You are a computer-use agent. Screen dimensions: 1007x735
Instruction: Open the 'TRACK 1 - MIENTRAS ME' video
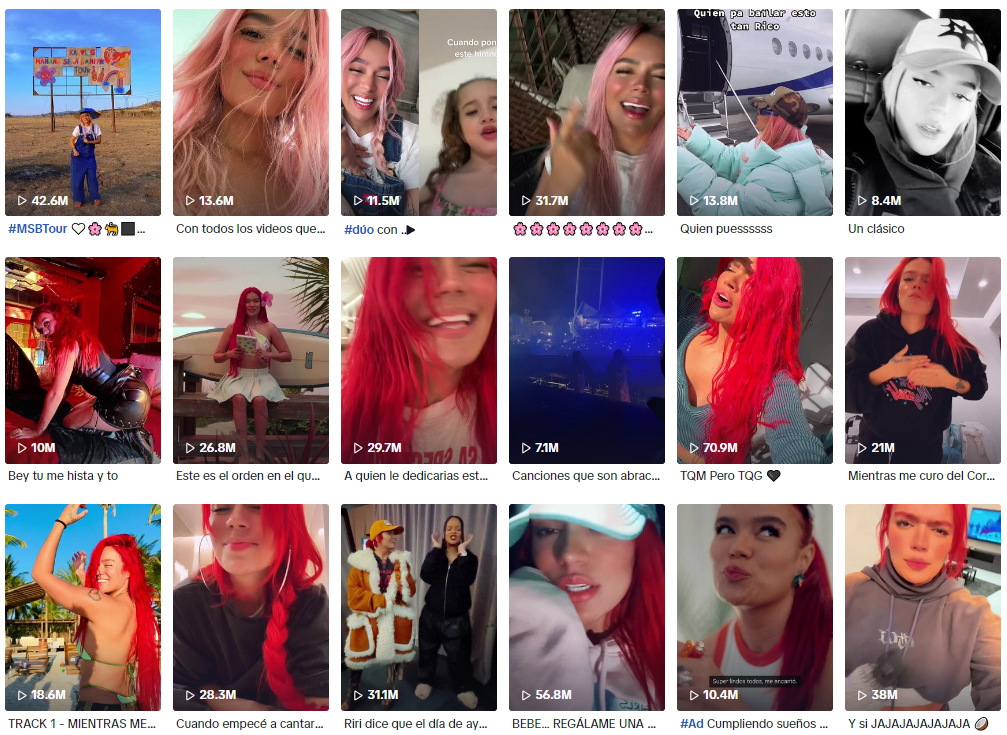(x=83, y=607)
